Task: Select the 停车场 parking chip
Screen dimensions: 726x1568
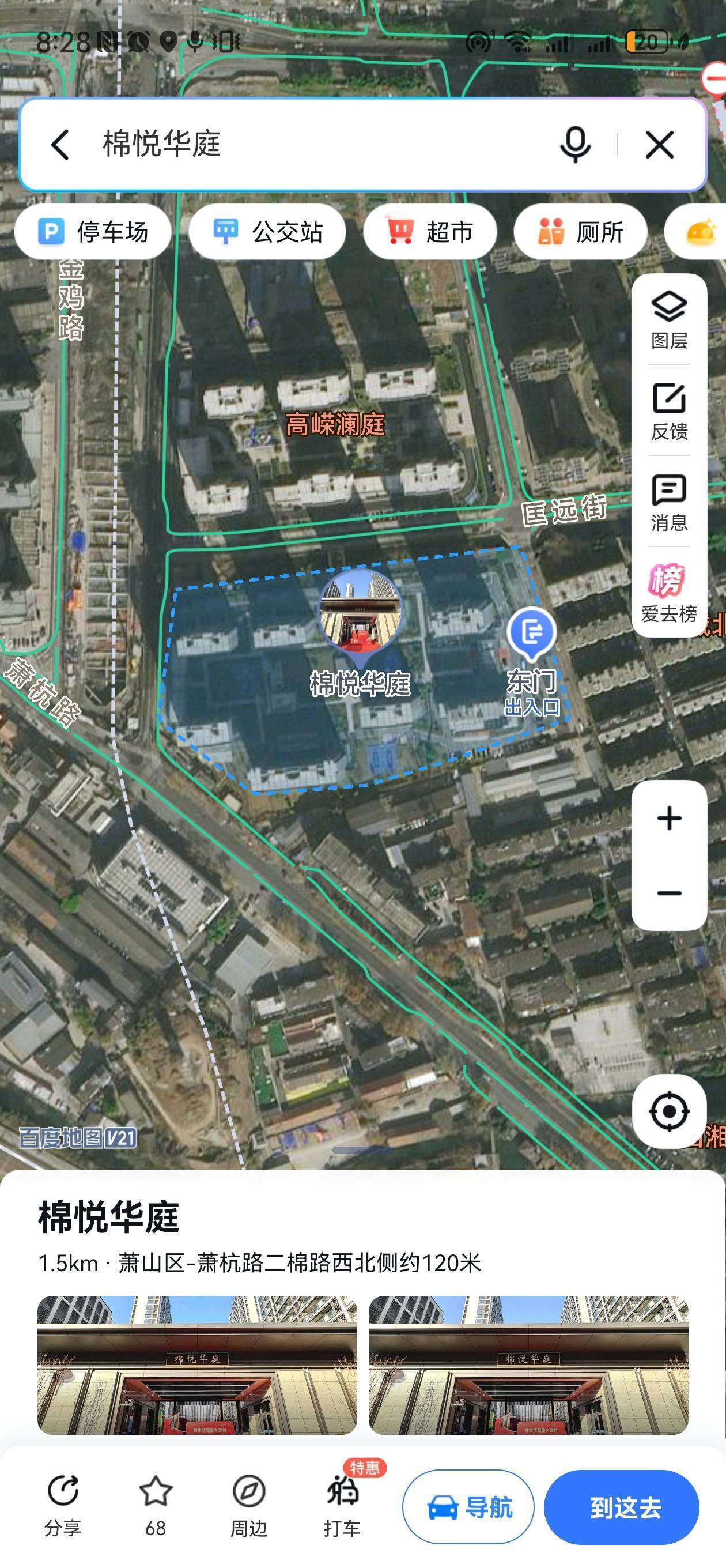Action: pyautogui.click(x=93, y=232)
